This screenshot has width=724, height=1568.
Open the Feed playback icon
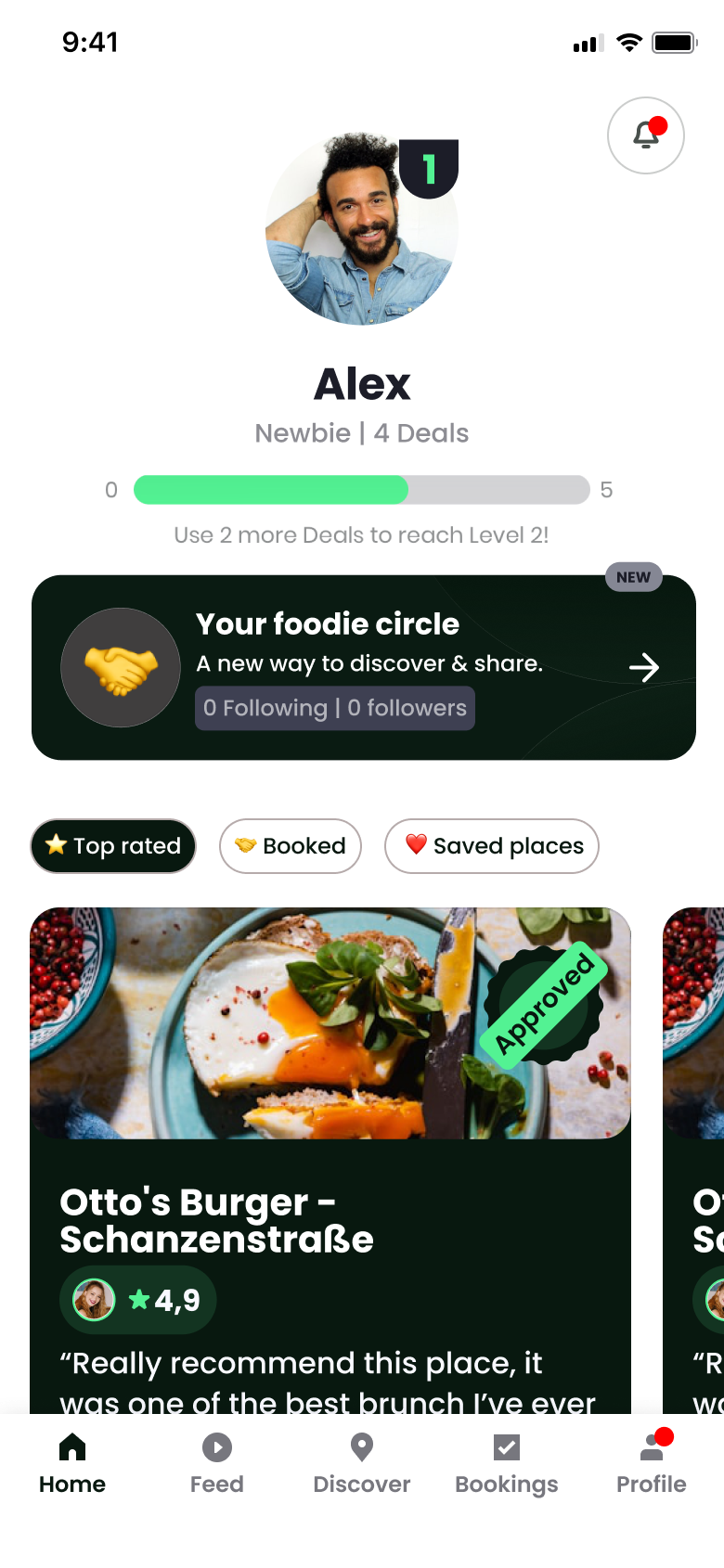tap(216, 1447)
